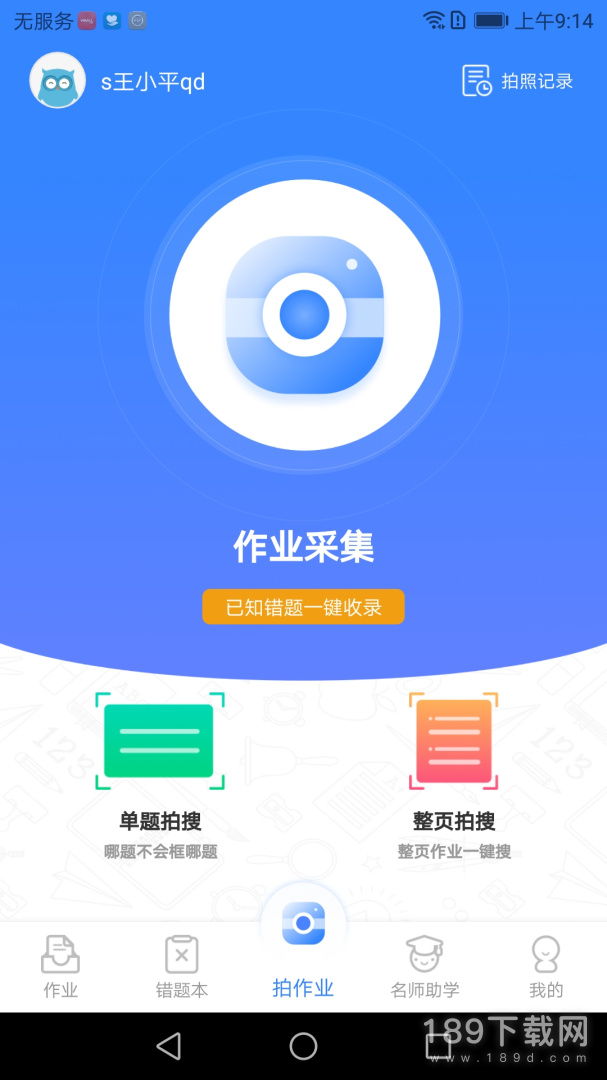Viewport: 607px width, 1080px height.
Task: Switch to the 作业 tab
Action: tap(60, 966)
